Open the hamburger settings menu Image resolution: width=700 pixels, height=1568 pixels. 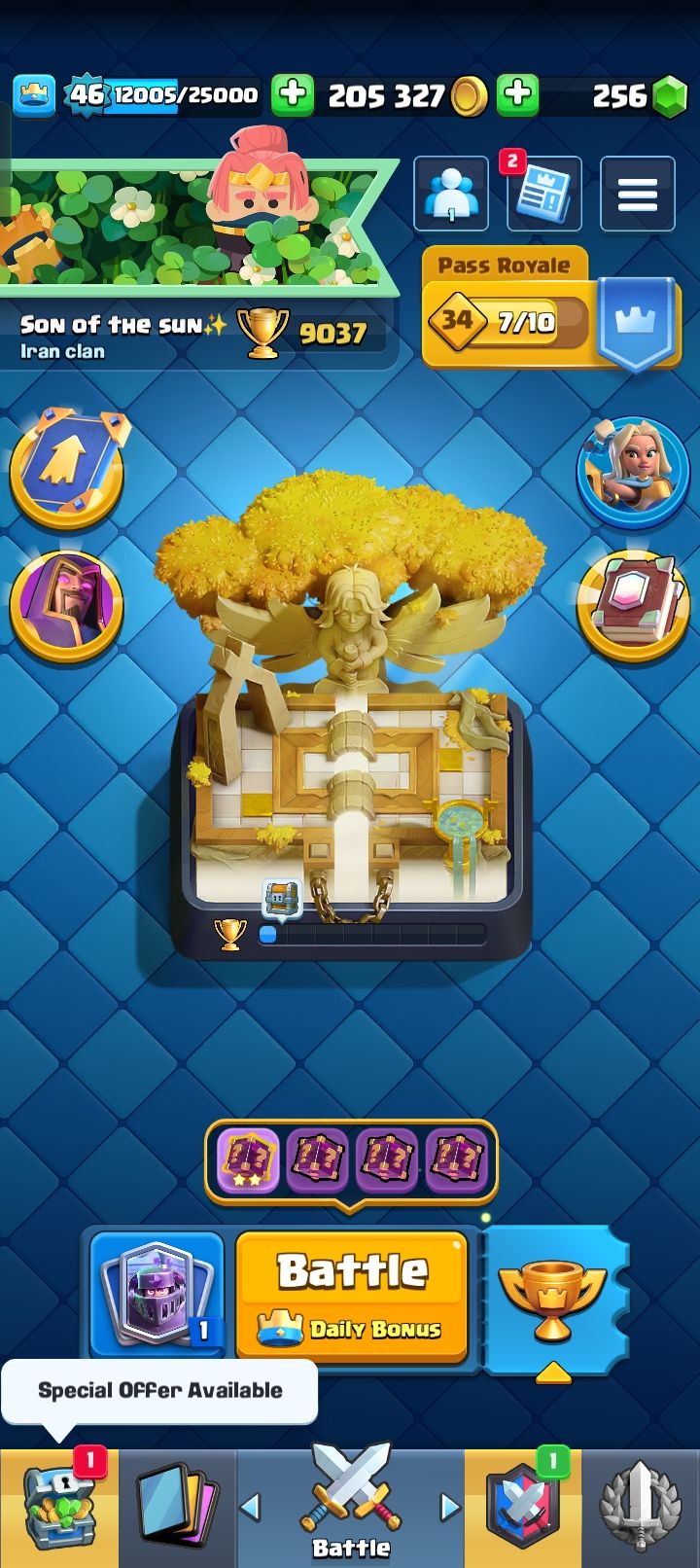click(x=637, y=194)
